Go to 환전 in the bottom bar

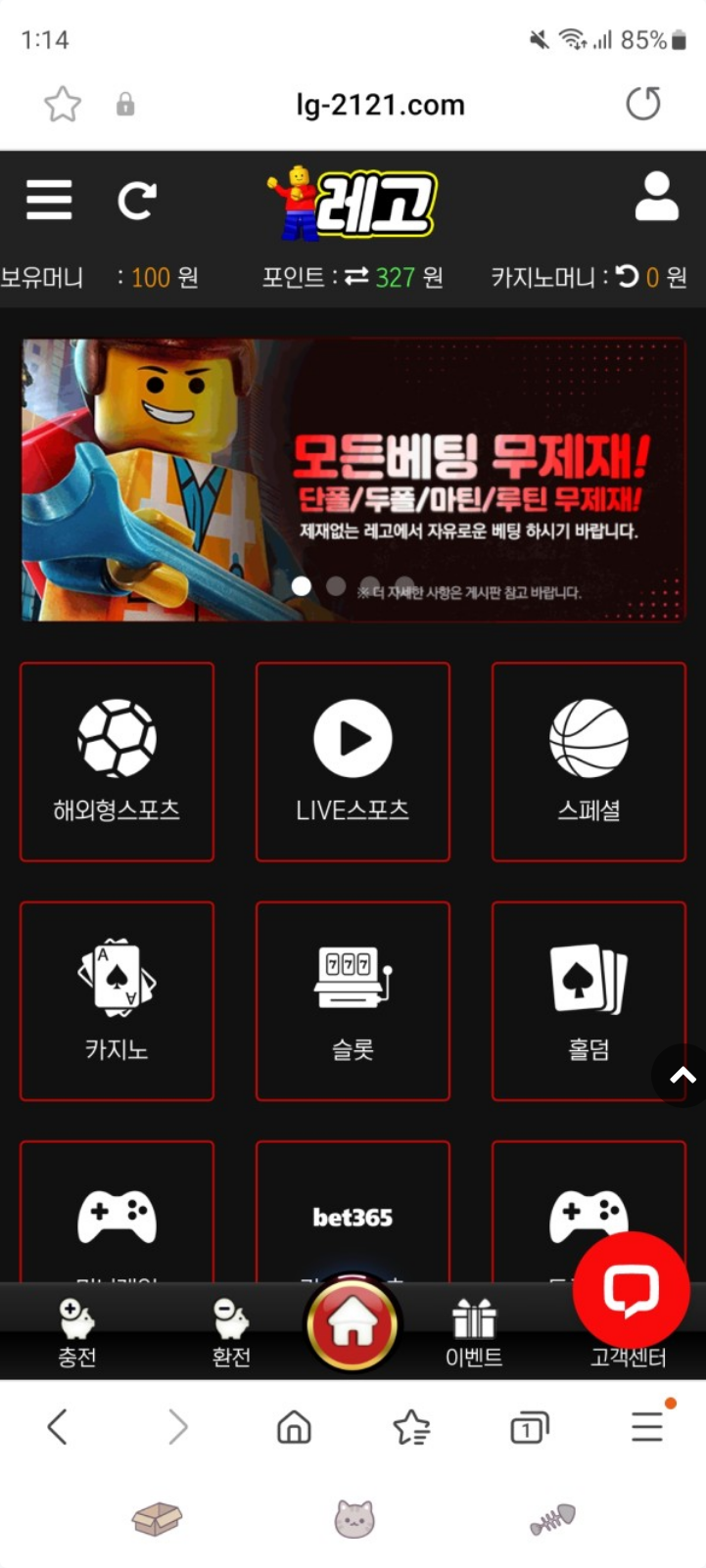(x=232, y=1331)
